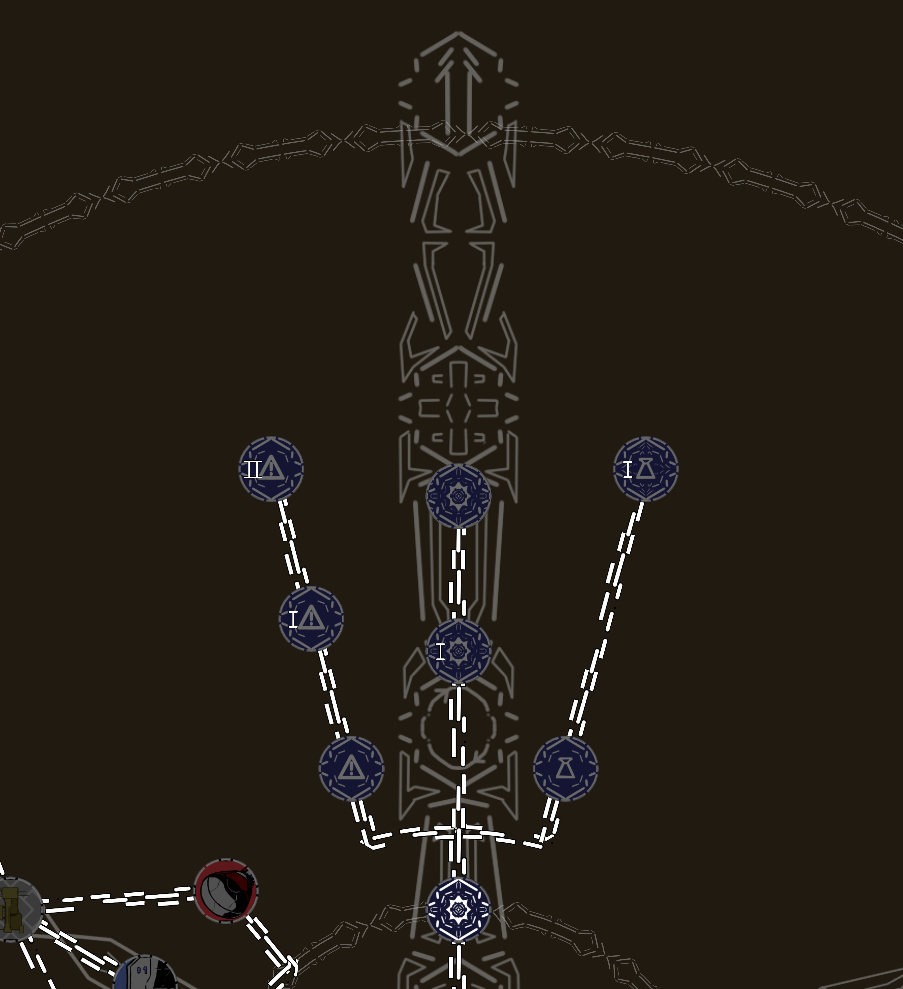
Task: Select the tier I warning triangle node
Action: point(311,619)
